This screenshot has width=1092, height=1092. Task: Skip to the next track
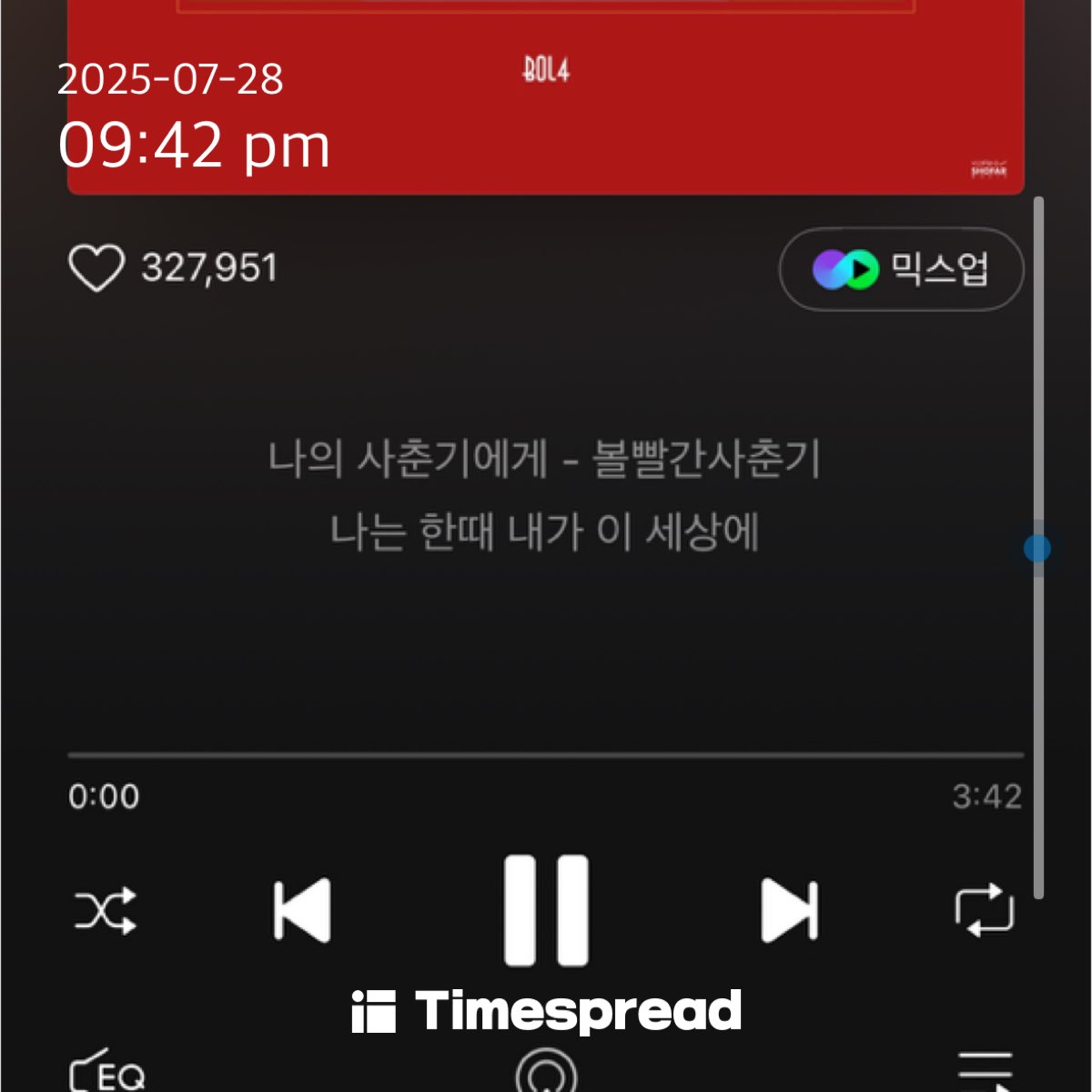[789, 910]
